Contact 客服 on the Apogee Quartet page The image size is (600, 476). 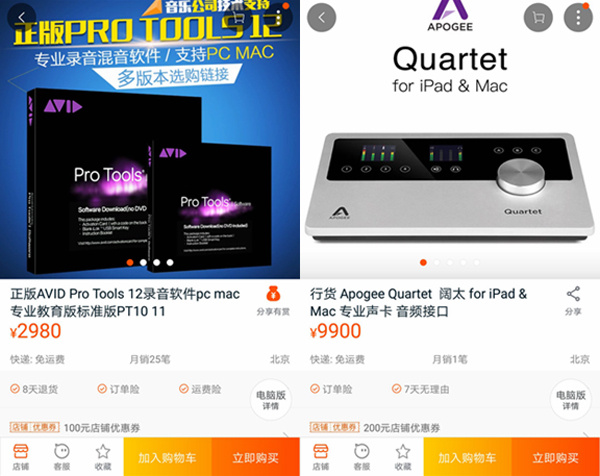pos(362,457)
